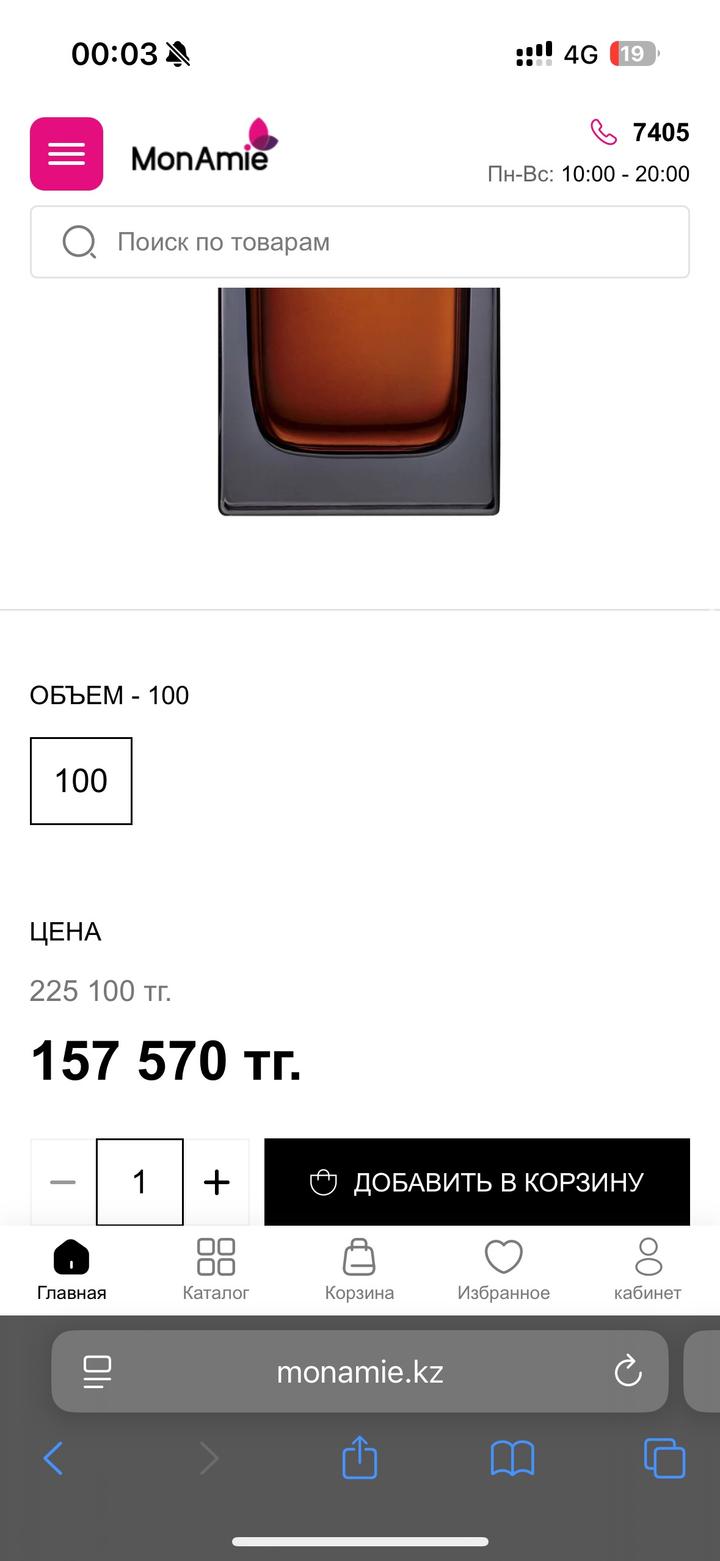Image resolution: width=720 pixels, height=1561 pixels.
Task: Focus the product search field
Action: pos(360,242)
